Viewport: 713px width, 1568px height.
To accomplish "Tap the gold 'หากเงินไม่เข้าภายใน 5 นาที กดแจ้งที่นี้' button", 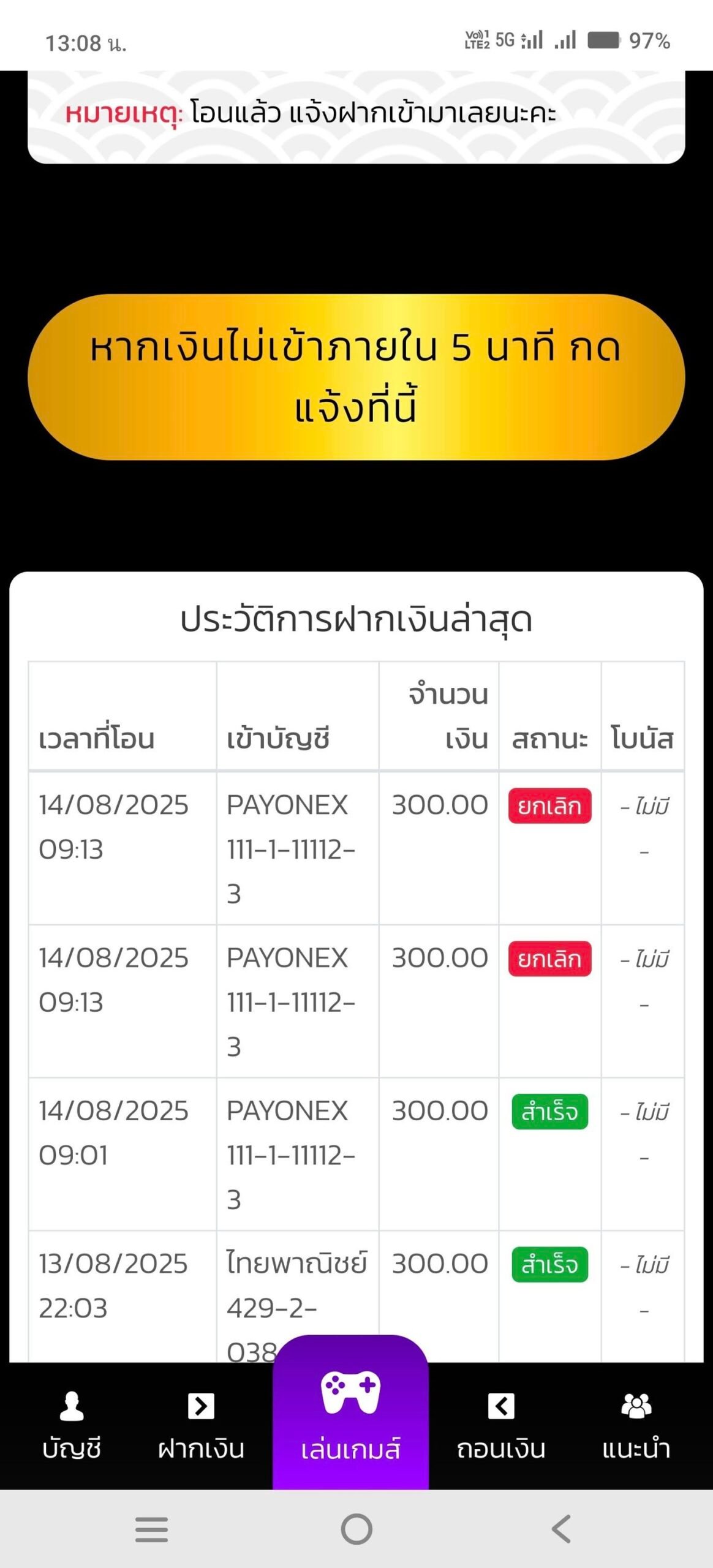I will (356, 377).
